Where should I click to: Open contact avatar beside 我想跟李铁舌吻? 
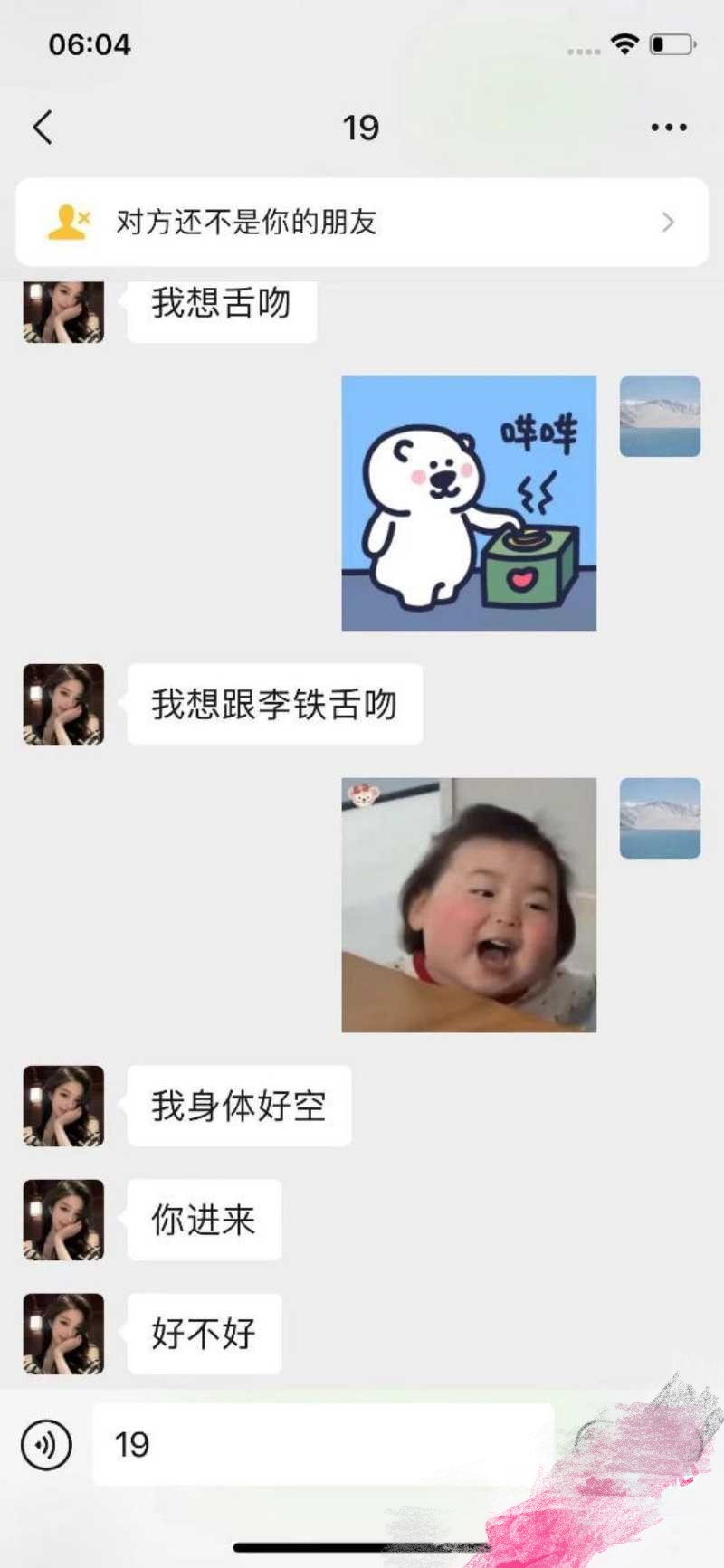pyautogui.click(x=63, y=704)
